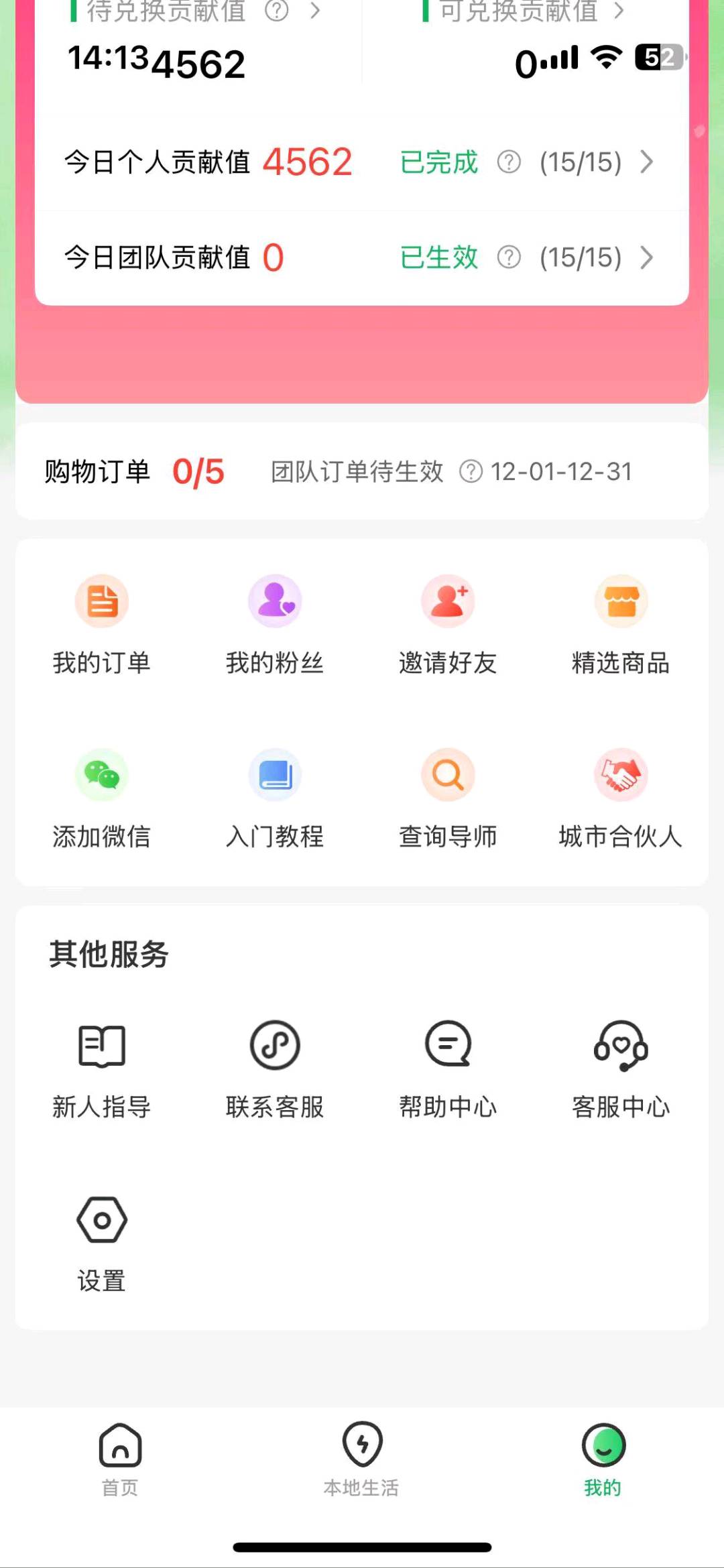Expand 今日团队贡献值 details arrow
724x1568 pixels.
pyautogui.click(x=647, y=257)
